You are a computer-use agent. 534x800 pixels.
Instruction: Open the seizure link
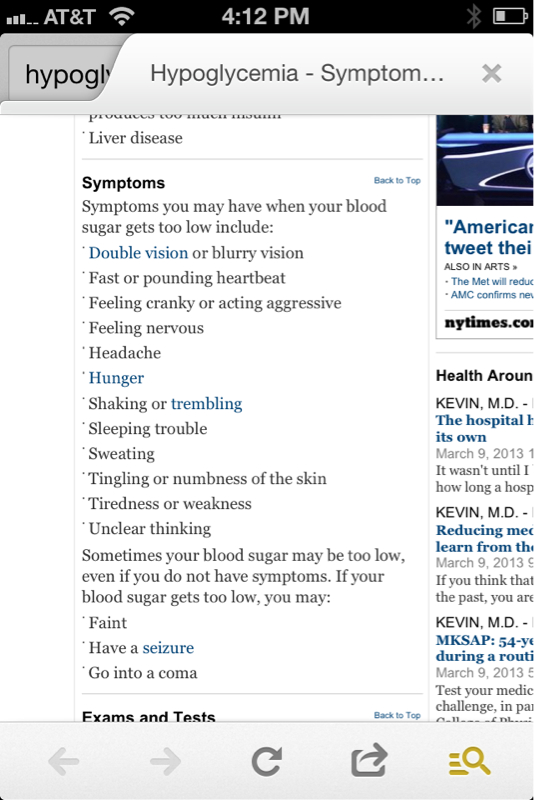pyautogui.click(x=168, y=648)
